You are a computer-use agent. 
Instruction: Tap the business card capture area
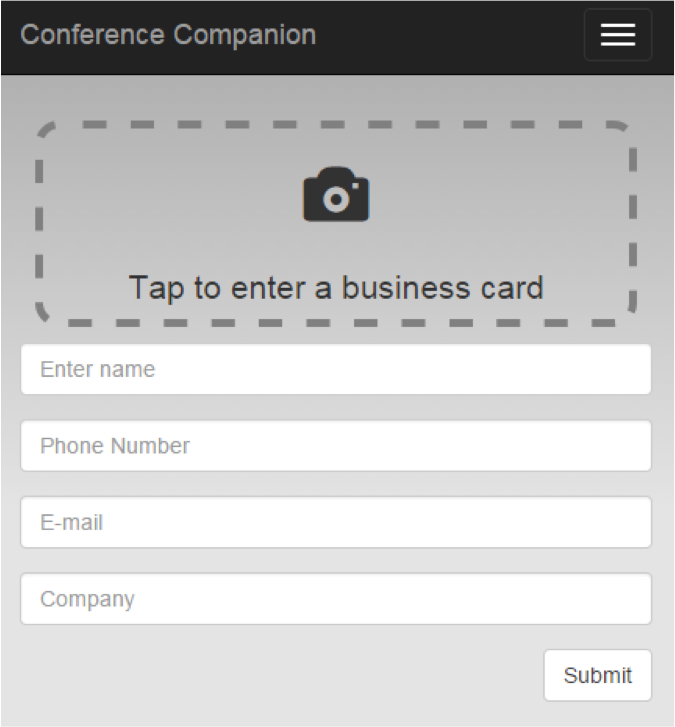click(x=336, y=224)
